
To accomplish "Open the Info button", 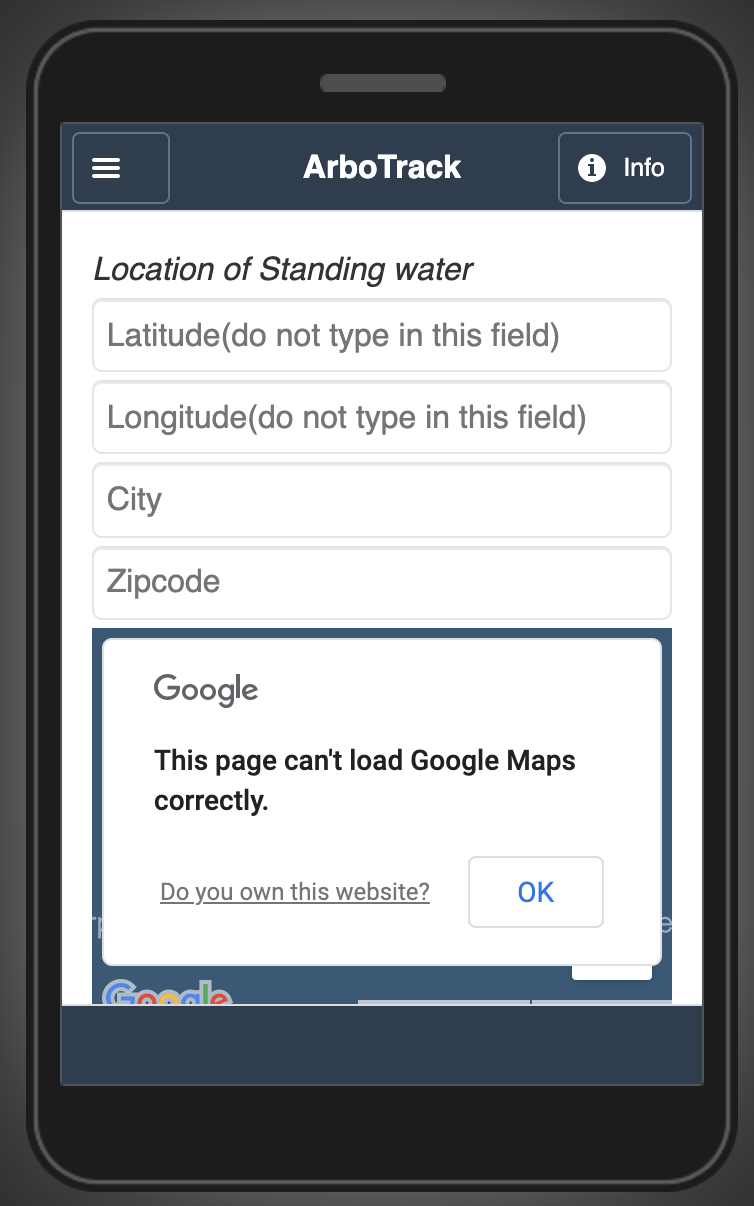I will [x=624, y=168].
